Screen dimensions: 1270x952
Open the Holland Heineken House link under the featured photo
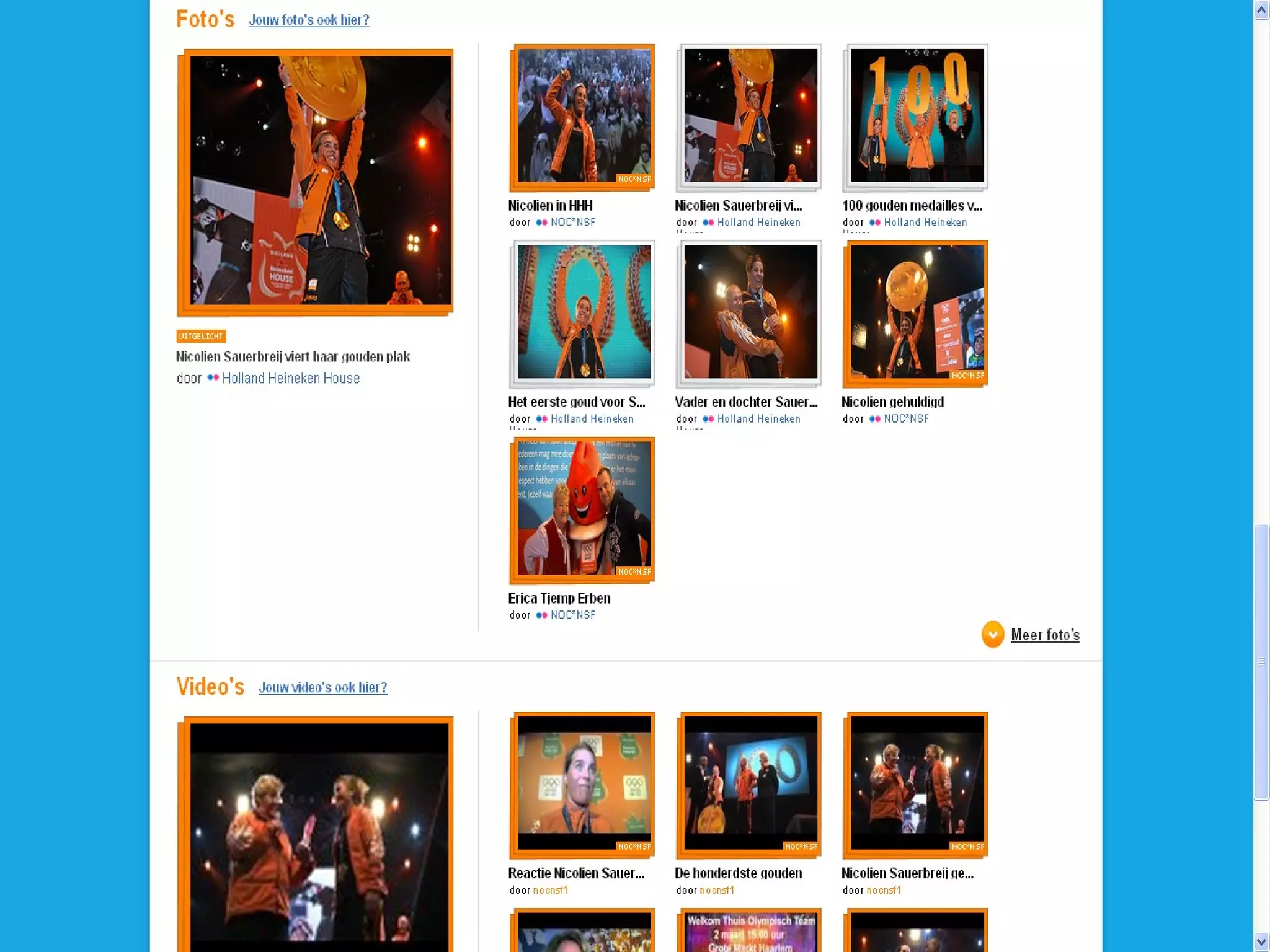coord(291,378)
